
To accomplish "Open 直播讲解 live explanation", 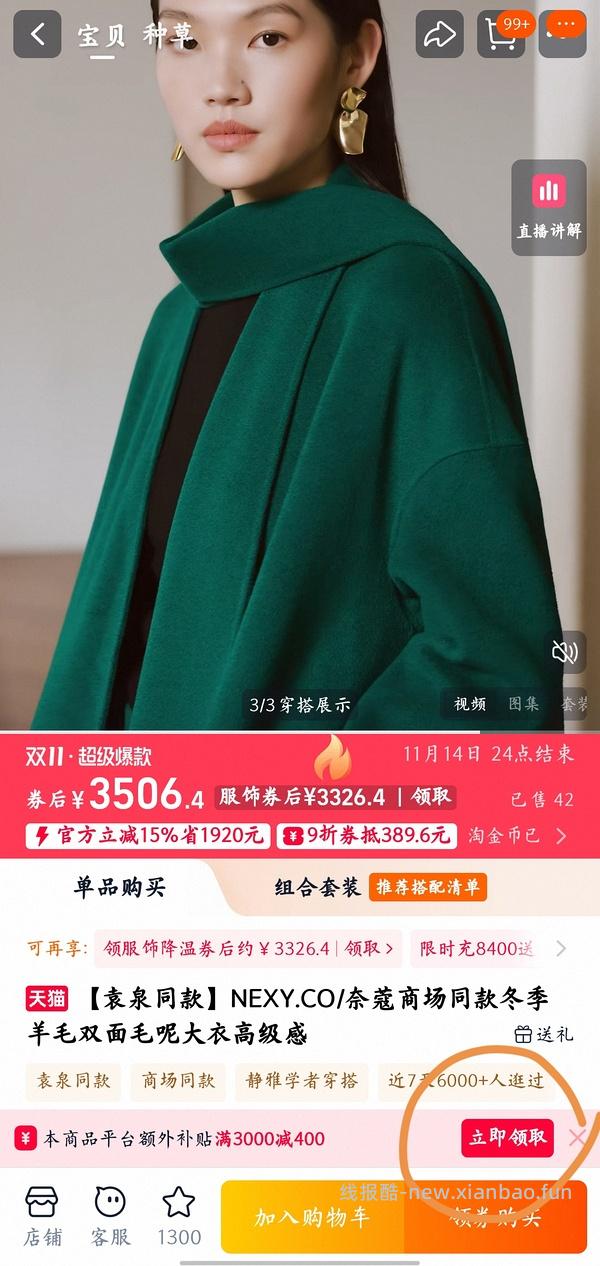I will [x=548, y=207].
